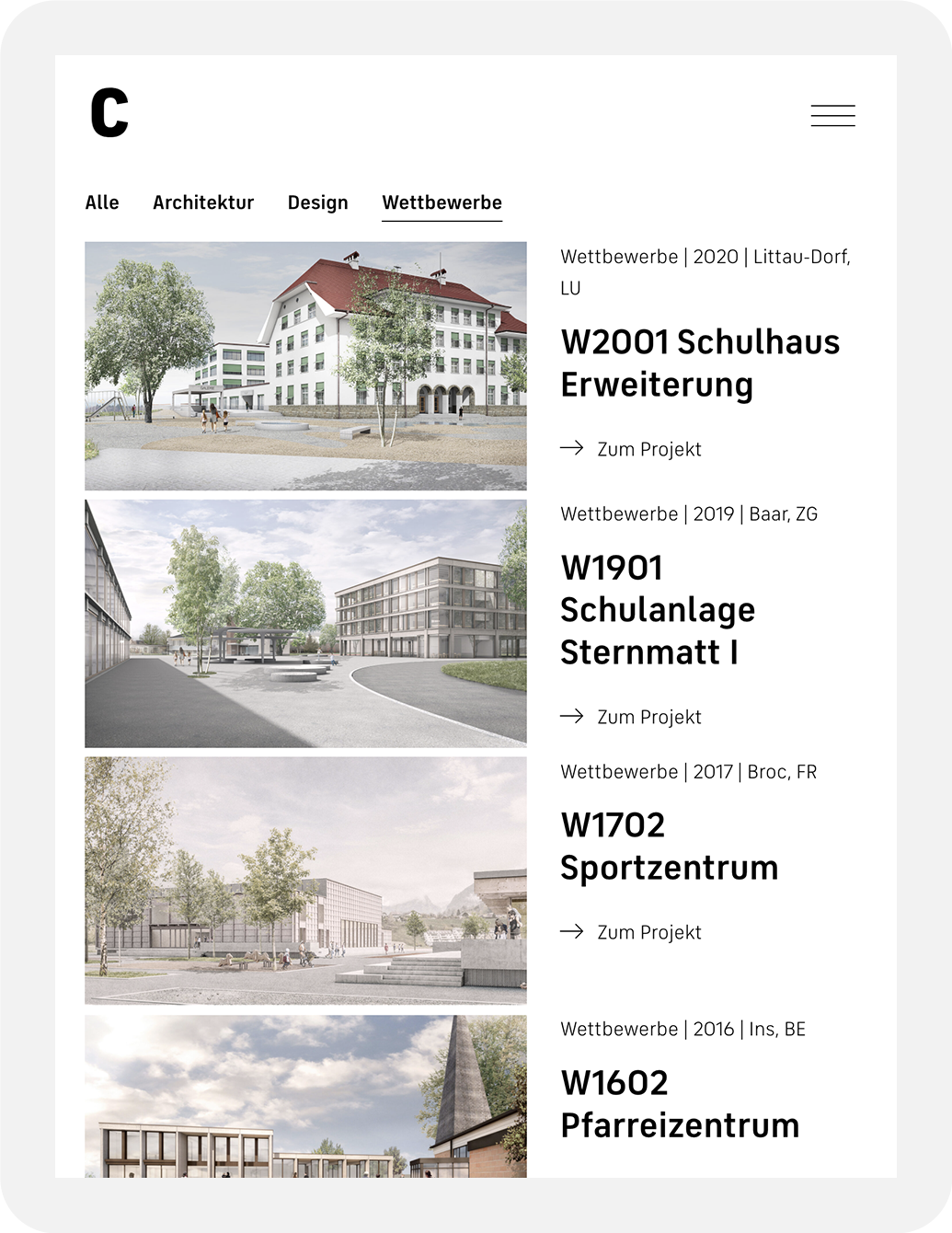Open Zum Projekt for W1901 Schulanlage Sternmatt I
The height and width of the screenshot is (1233, 952).
(631, 717)
